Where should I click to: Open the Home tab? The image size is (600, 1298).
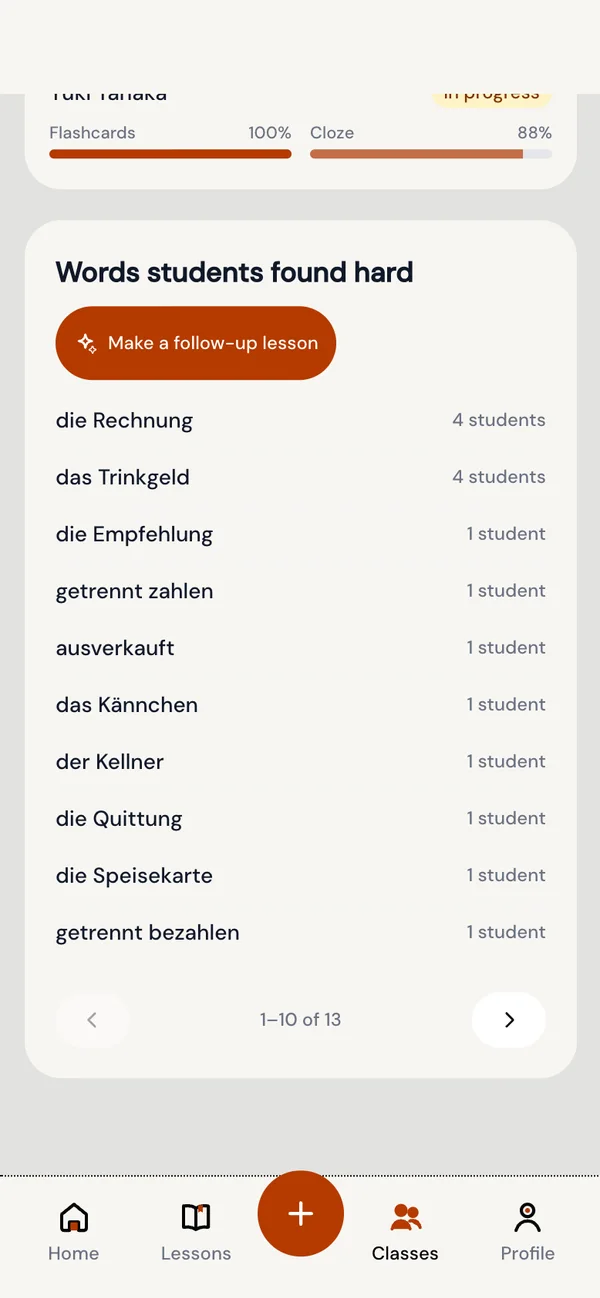[x=74, y=1232]
